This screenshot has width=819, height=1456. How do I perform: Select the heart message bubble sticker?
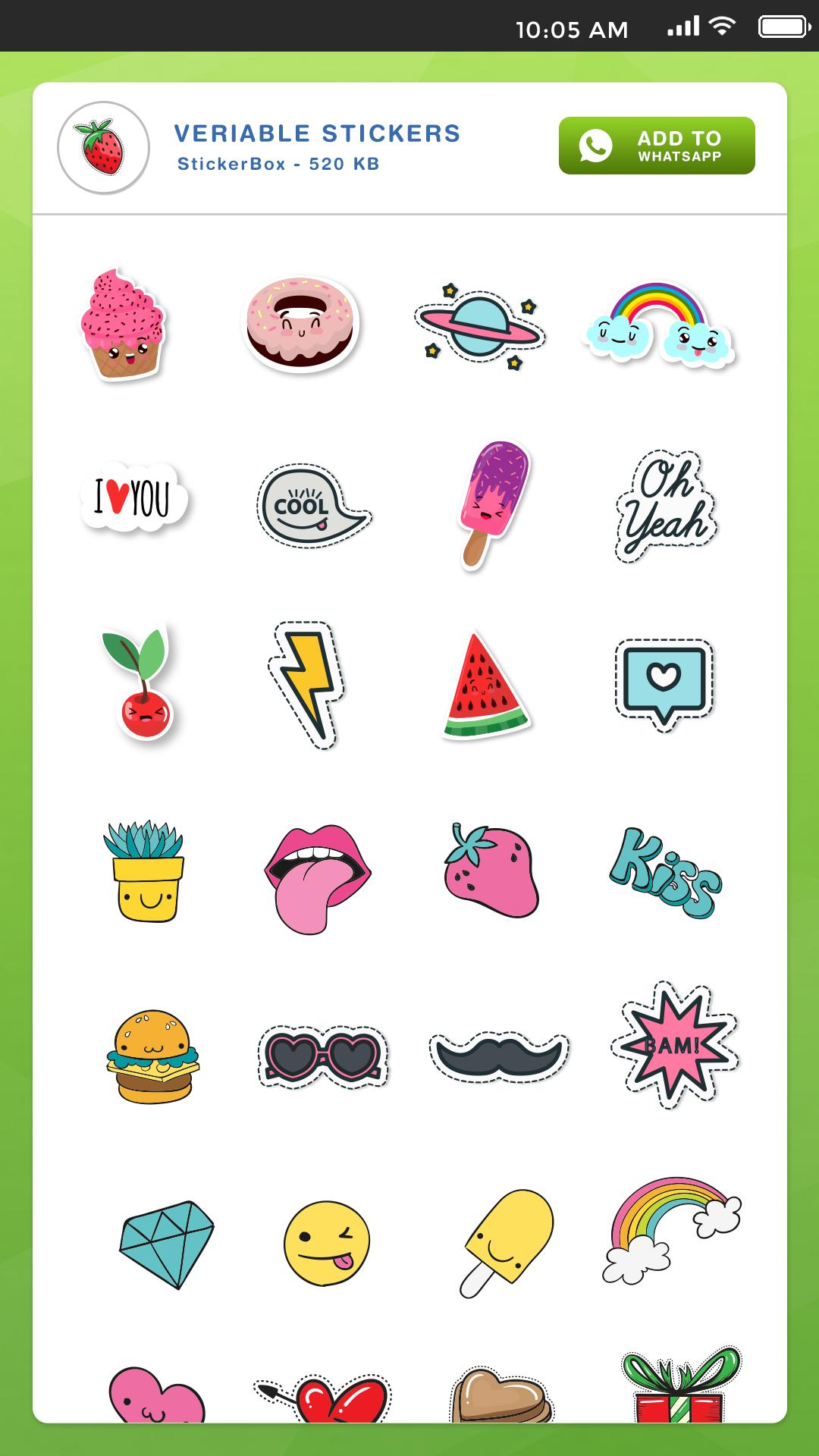tap(664, 682)
